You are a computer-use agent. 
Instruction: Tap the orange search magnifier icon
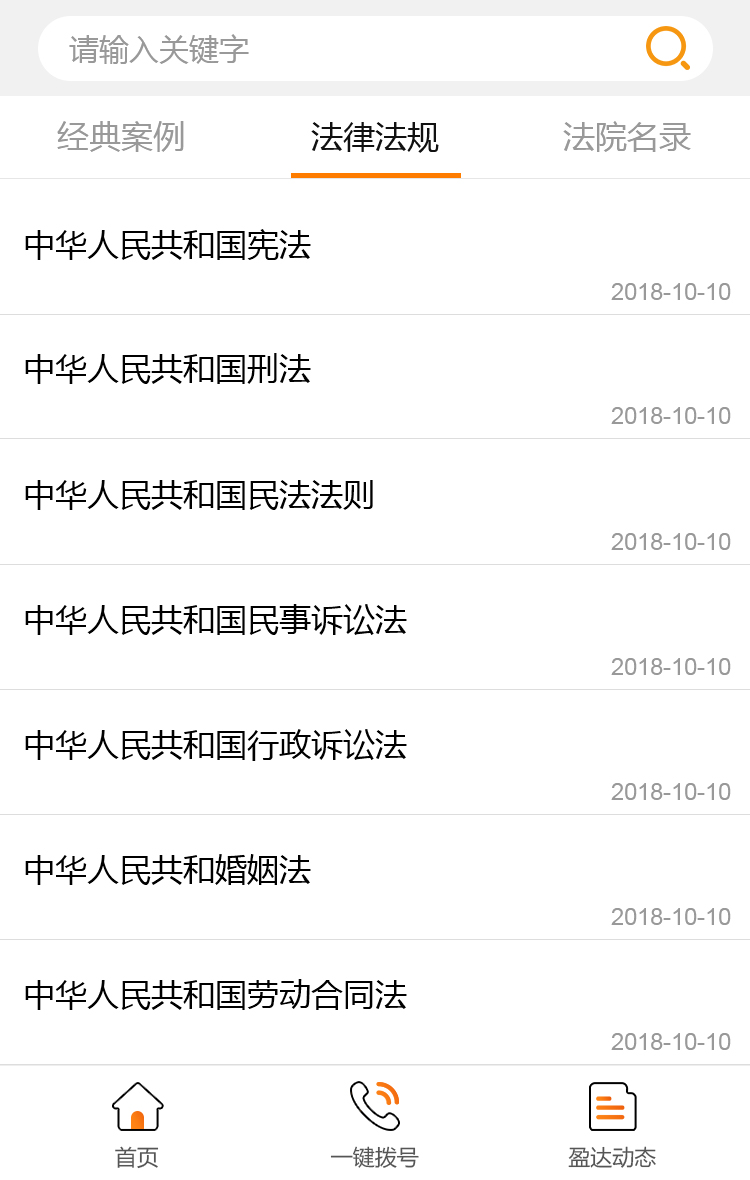click(x=668, y=48)
